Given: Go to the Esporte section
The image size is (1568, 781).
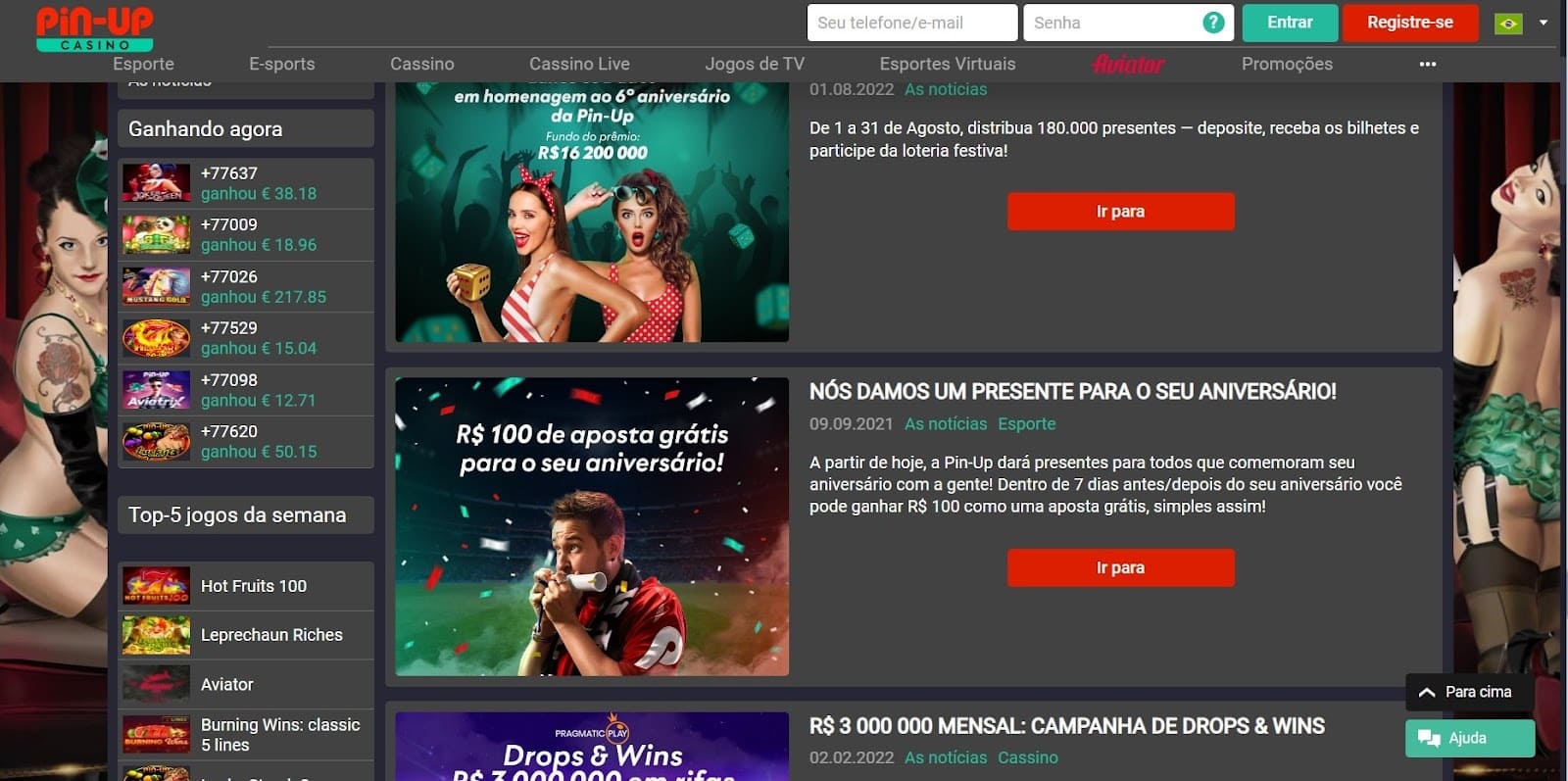Looking at the screenshot, I should pyautogui.click(x=143, y=64).
